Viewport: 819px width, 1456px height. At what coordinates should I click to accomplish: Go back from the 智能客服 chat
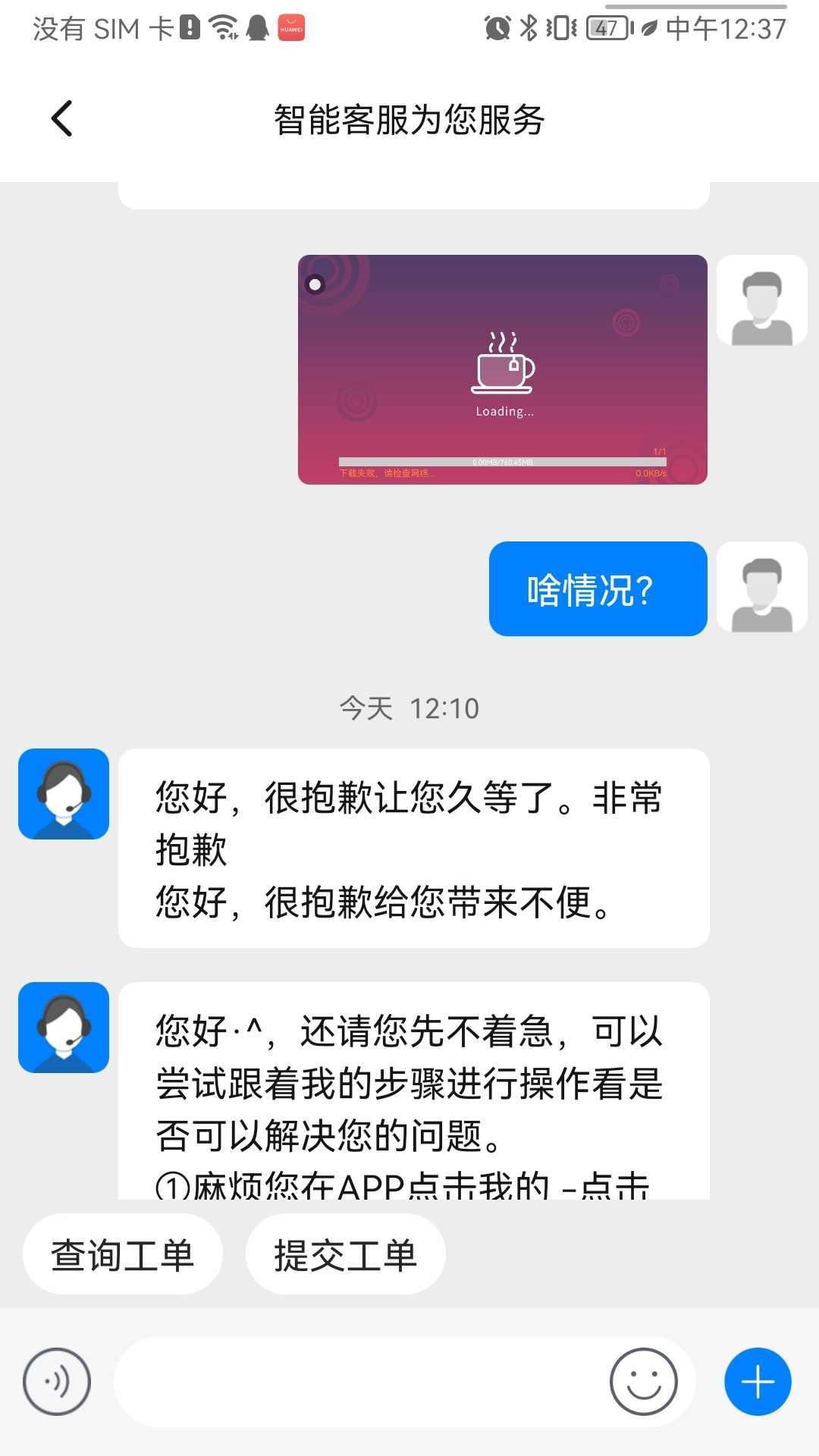62,119
